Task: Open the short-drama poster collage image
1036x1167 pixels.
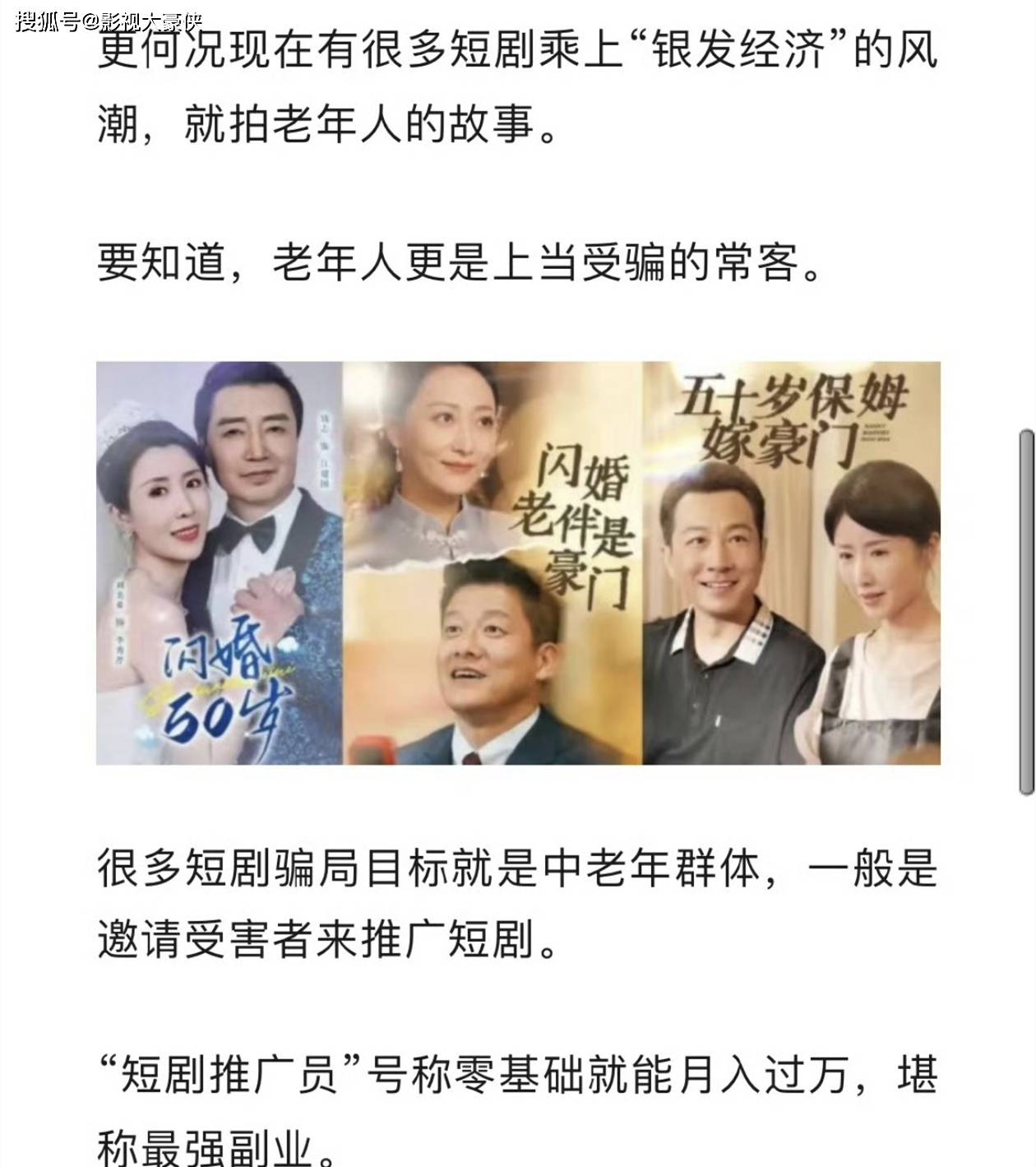Action: point(518,563)
